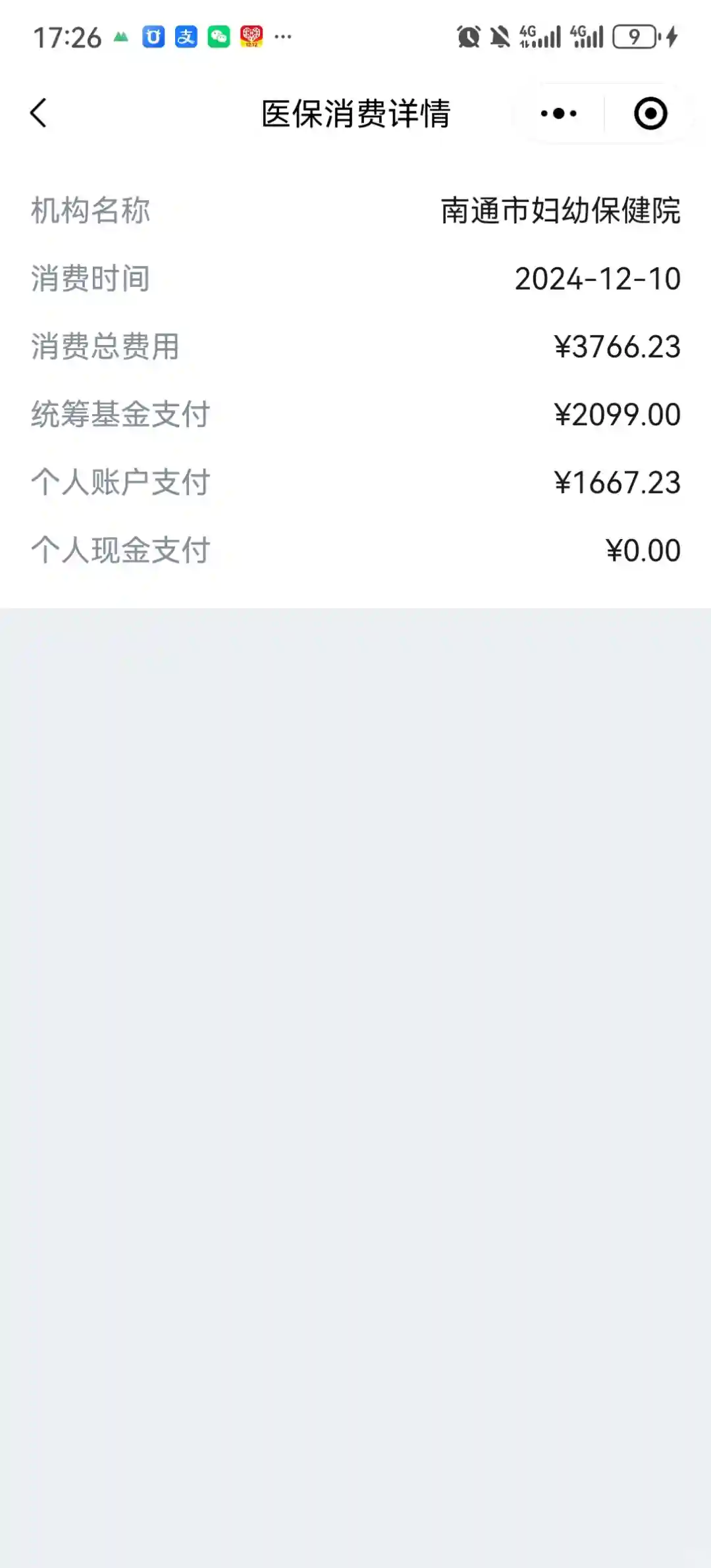711x1568 pixels.
Task: Open the mini program more options menu
Action: tap(558, 114)
